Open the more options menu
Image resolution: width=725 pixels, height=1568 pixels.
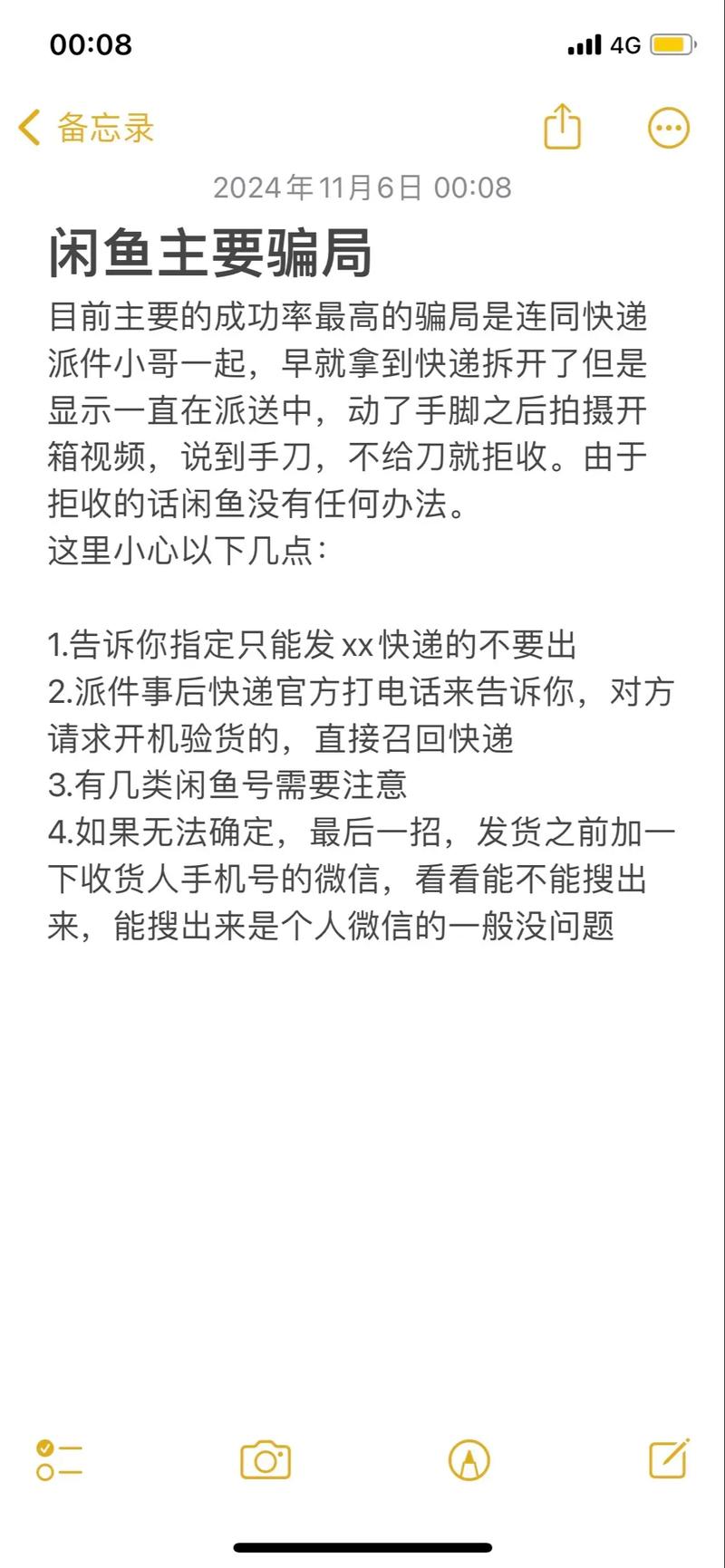point(669,128)
